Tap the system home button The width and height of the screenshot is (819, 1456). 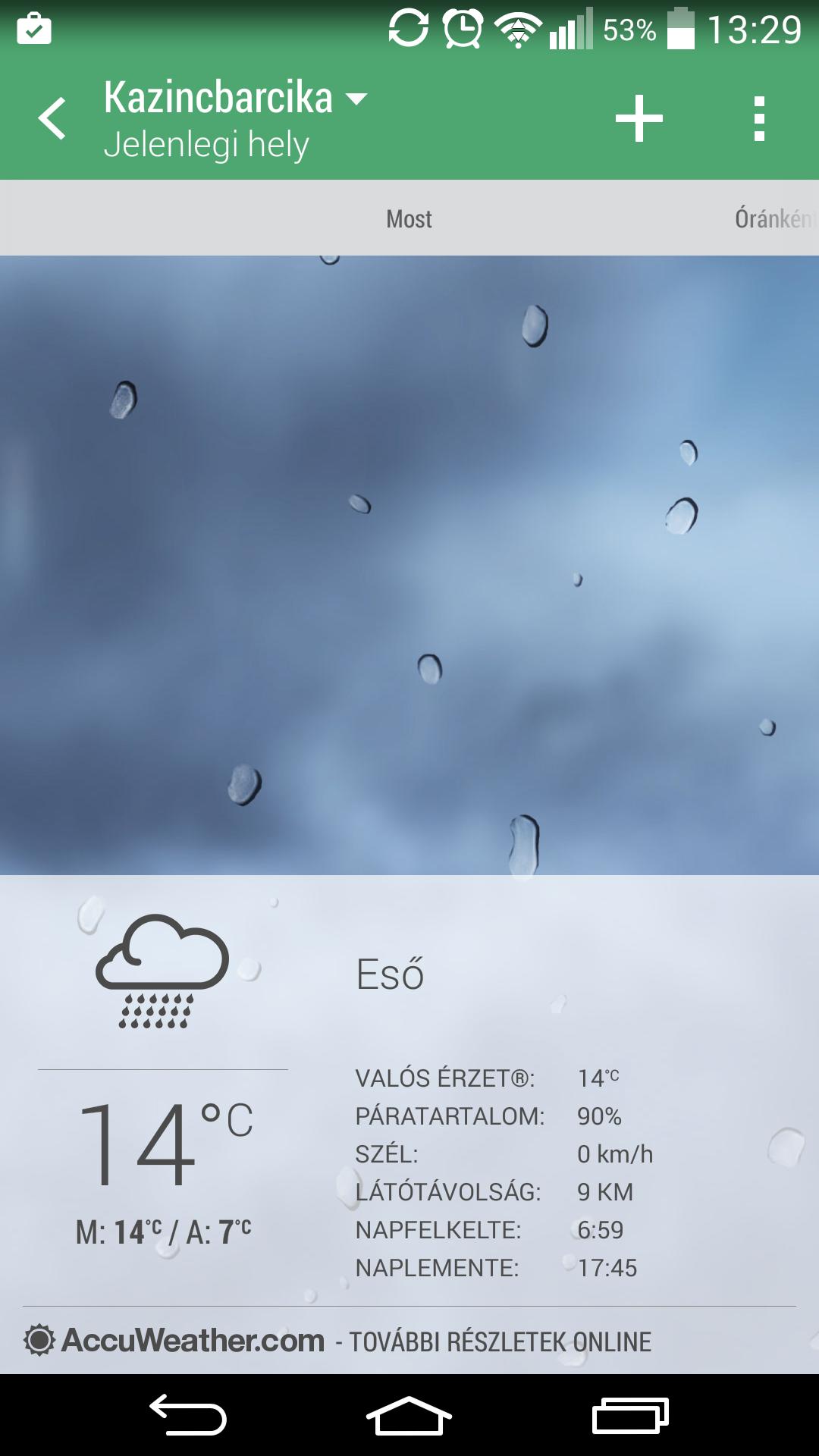pyautogui.click(x=409, y=1415)
